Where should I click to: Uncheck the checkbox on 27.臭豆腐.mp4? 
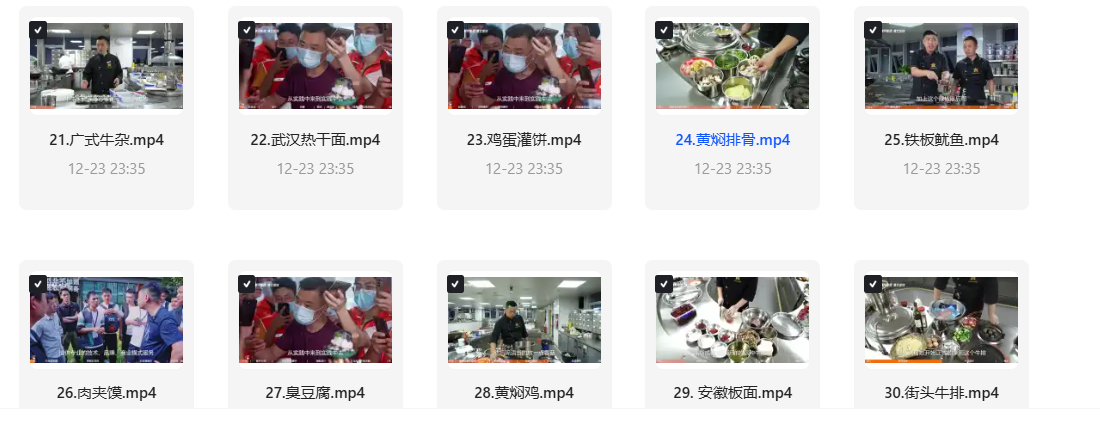(x=247, y=284)
